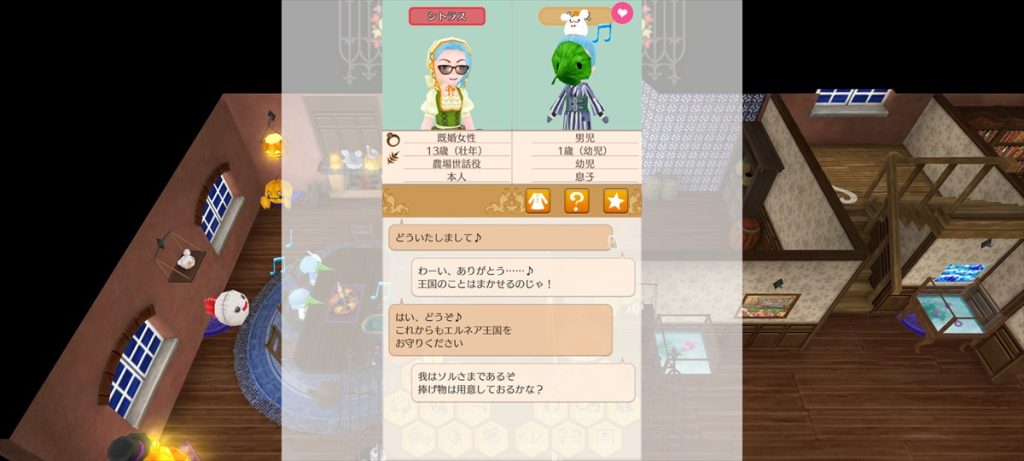Open the question mark help button
The height and width of the screenshot is (461, 1024).
click(576, 201)
